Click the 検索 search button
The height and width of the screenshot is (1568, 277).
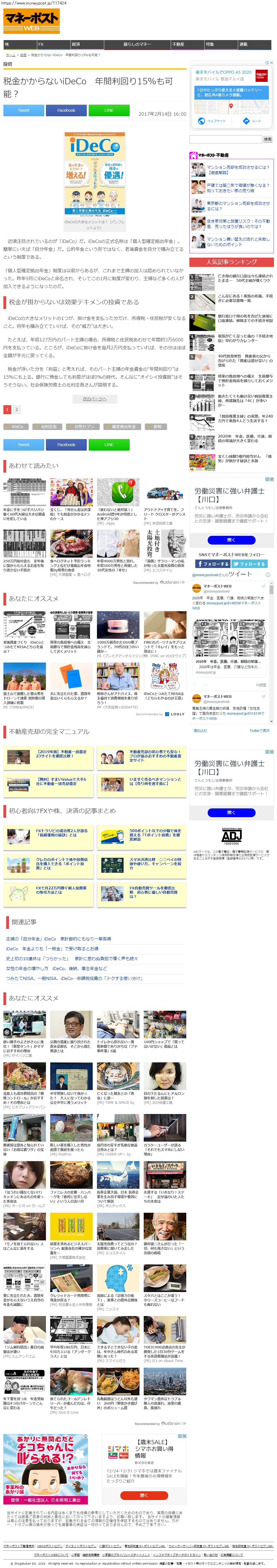click(x=267, y=139)
